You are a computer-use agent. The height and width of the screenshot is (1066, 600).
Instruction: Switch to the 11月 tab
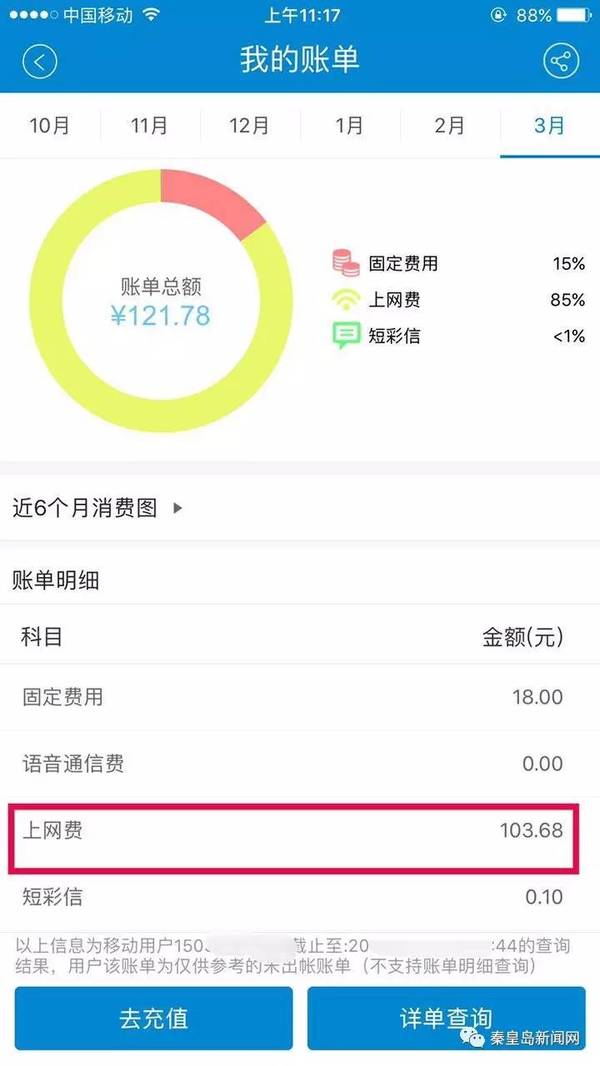click(150, 126)
